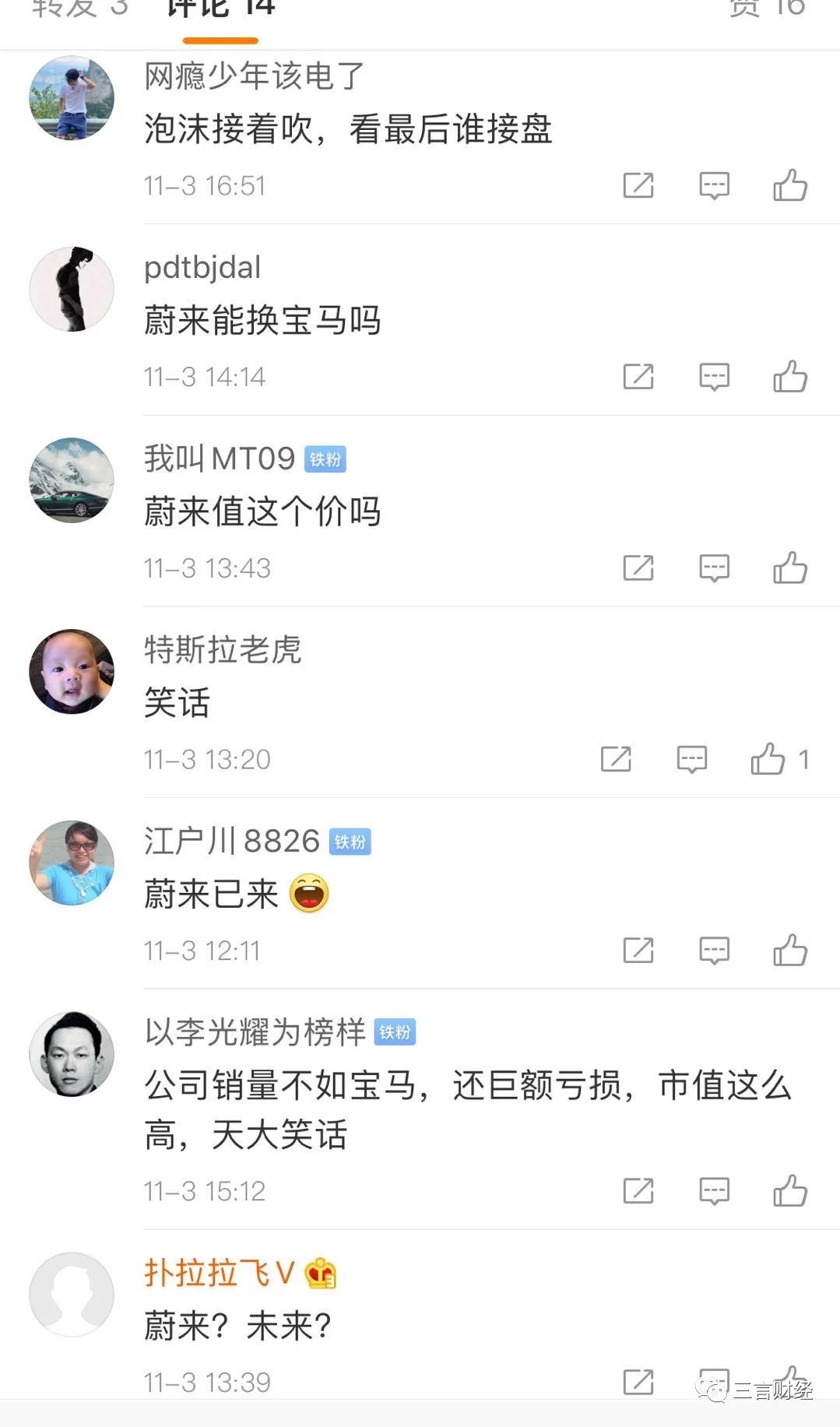Open 特斯拉老虎's avatar
This screenshot has height=1427, width=840.
(72, 671)
